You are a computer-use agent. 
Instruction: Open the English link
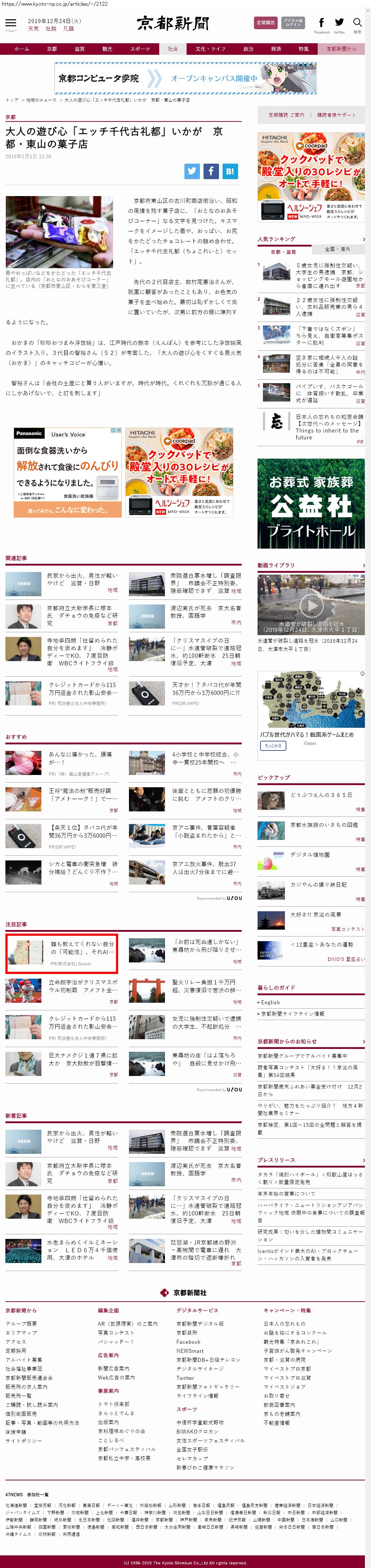coord(270,1002)
